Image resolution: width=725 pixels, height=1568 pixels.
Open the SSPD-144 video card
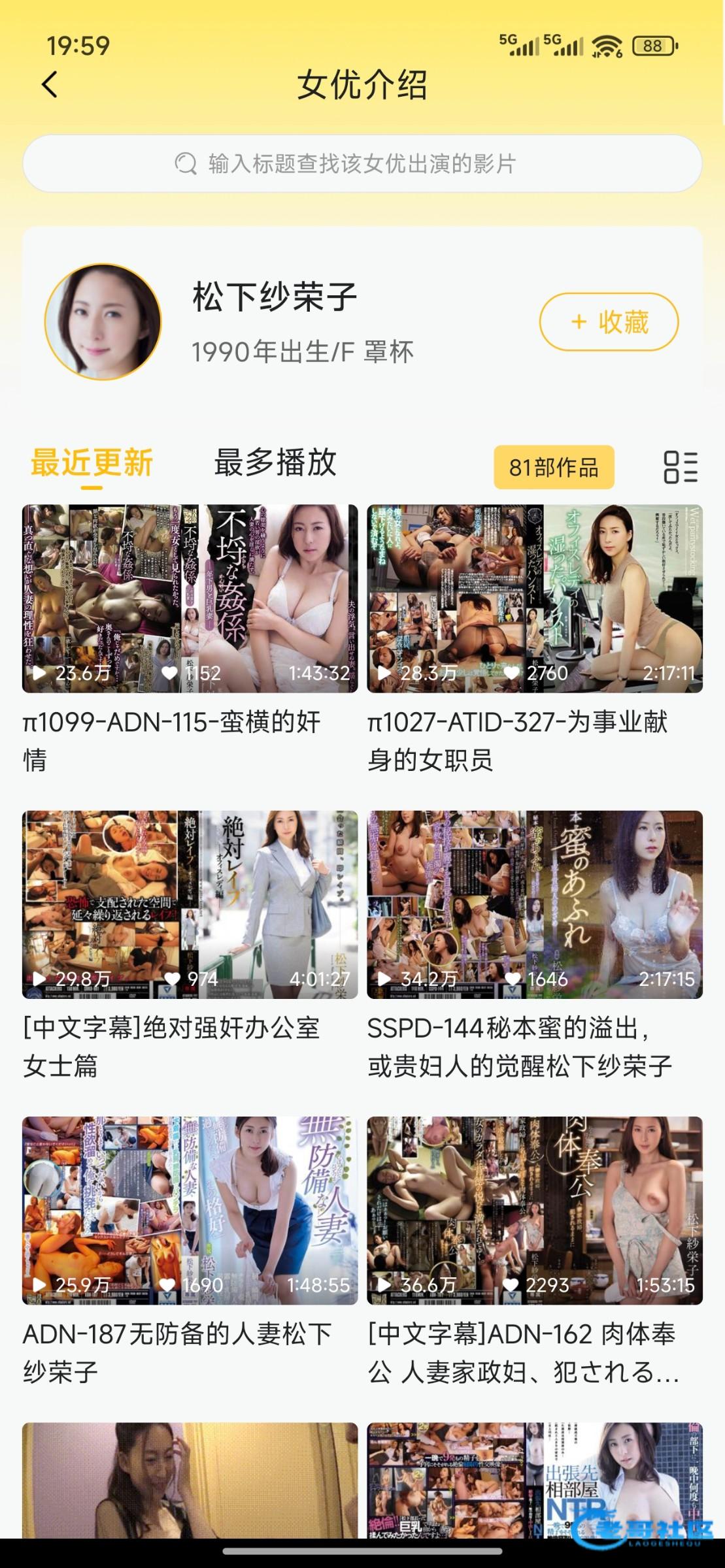[534, 905]
